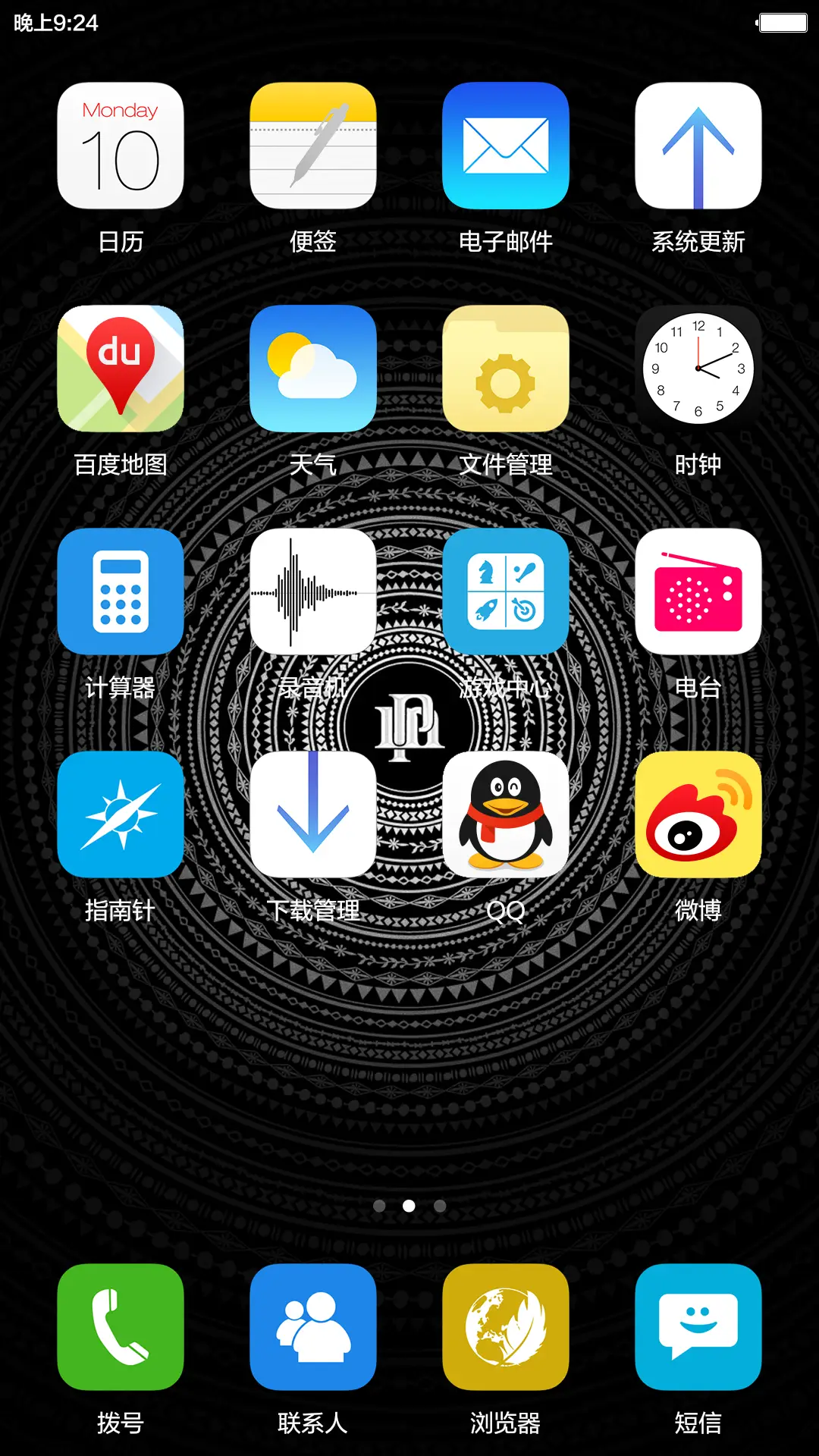
Task: Launch the 便签 notes app
Action: (x=313, y=146)
